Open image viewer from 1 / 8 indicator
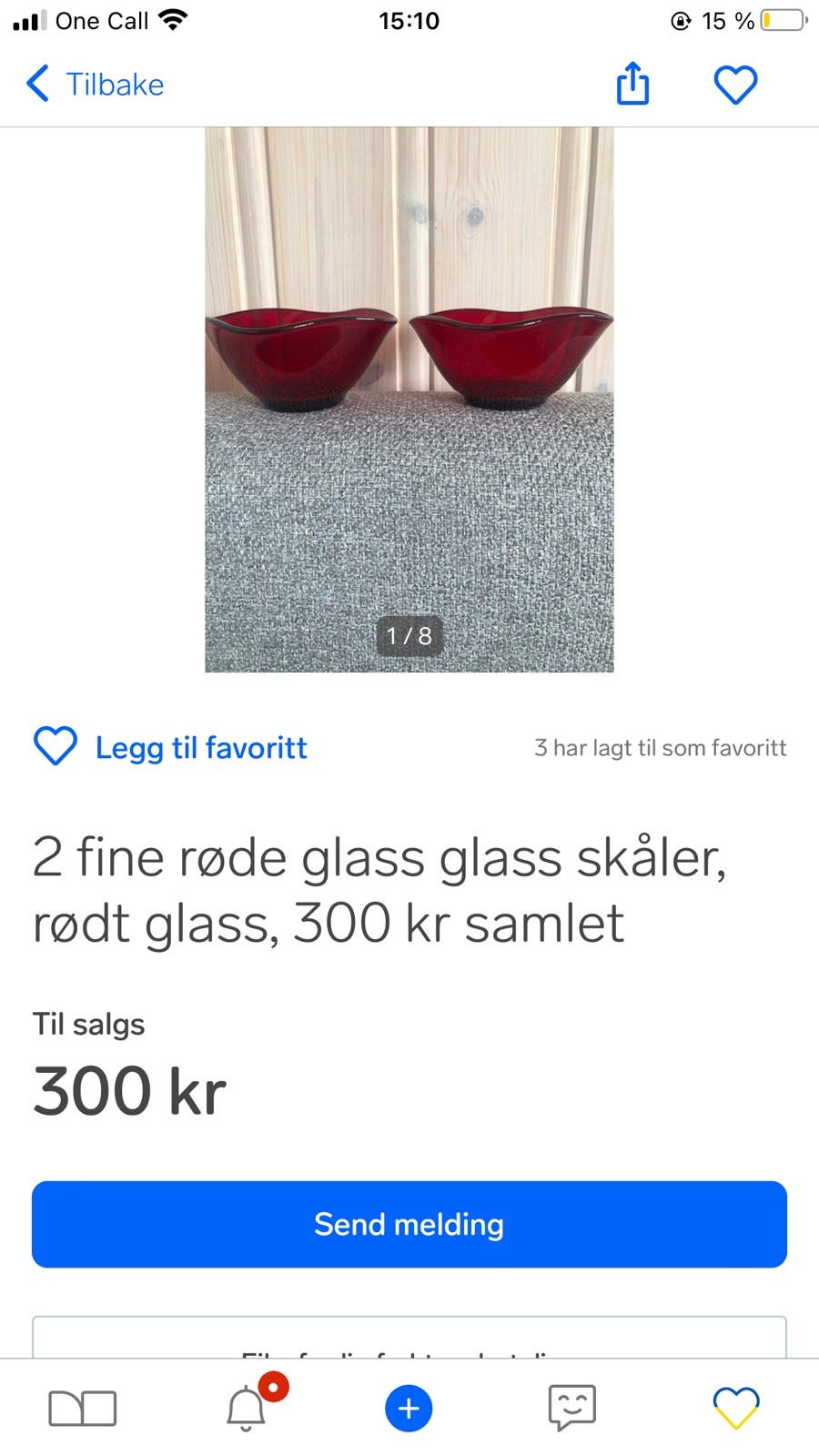This screenshot has width=819, height=1456. tap(408, 636)
